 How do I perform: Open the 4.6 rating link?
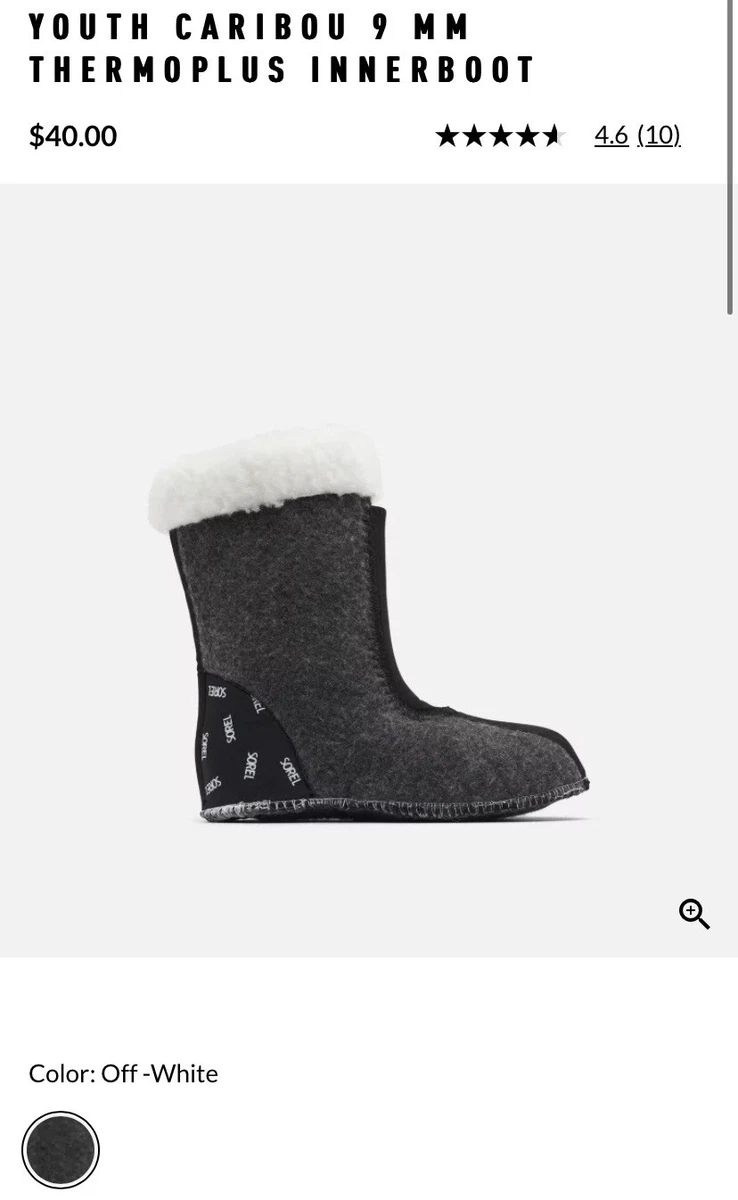click(611, 135)
